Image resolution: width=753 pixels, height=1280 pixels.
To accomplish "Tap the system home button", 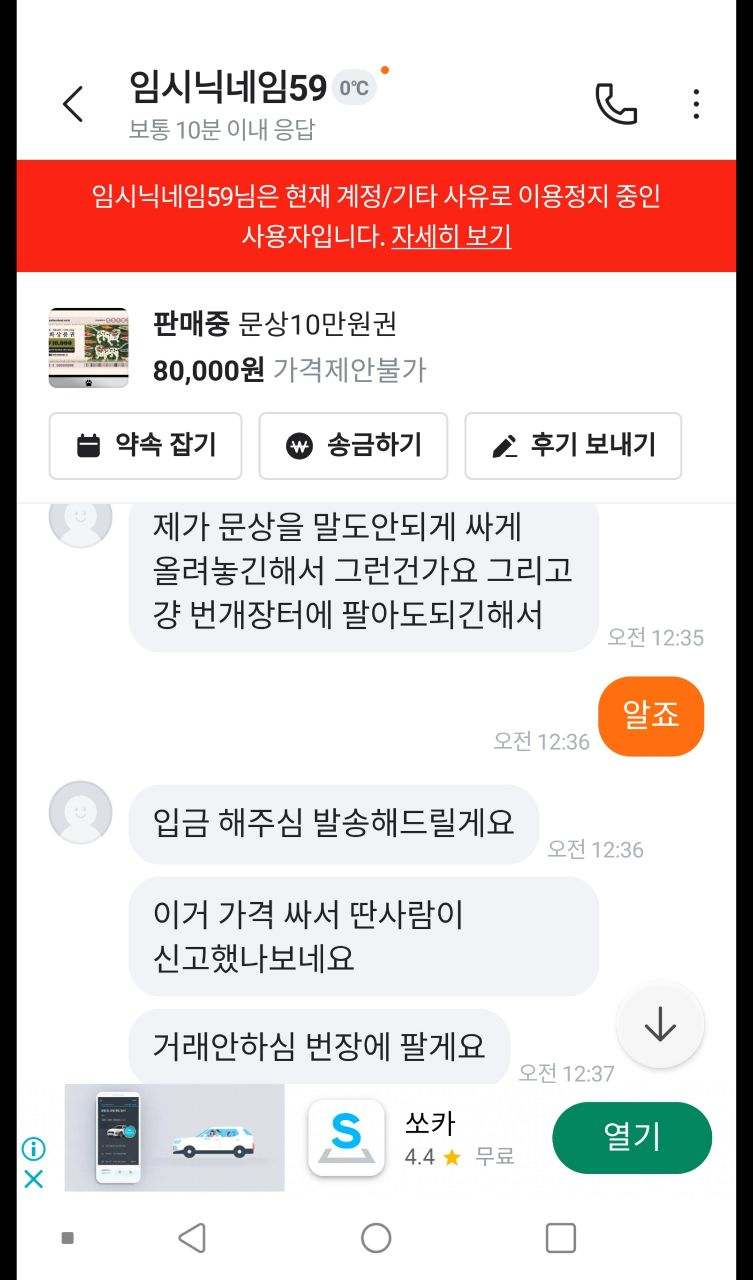I will [x=376, y=1238].
